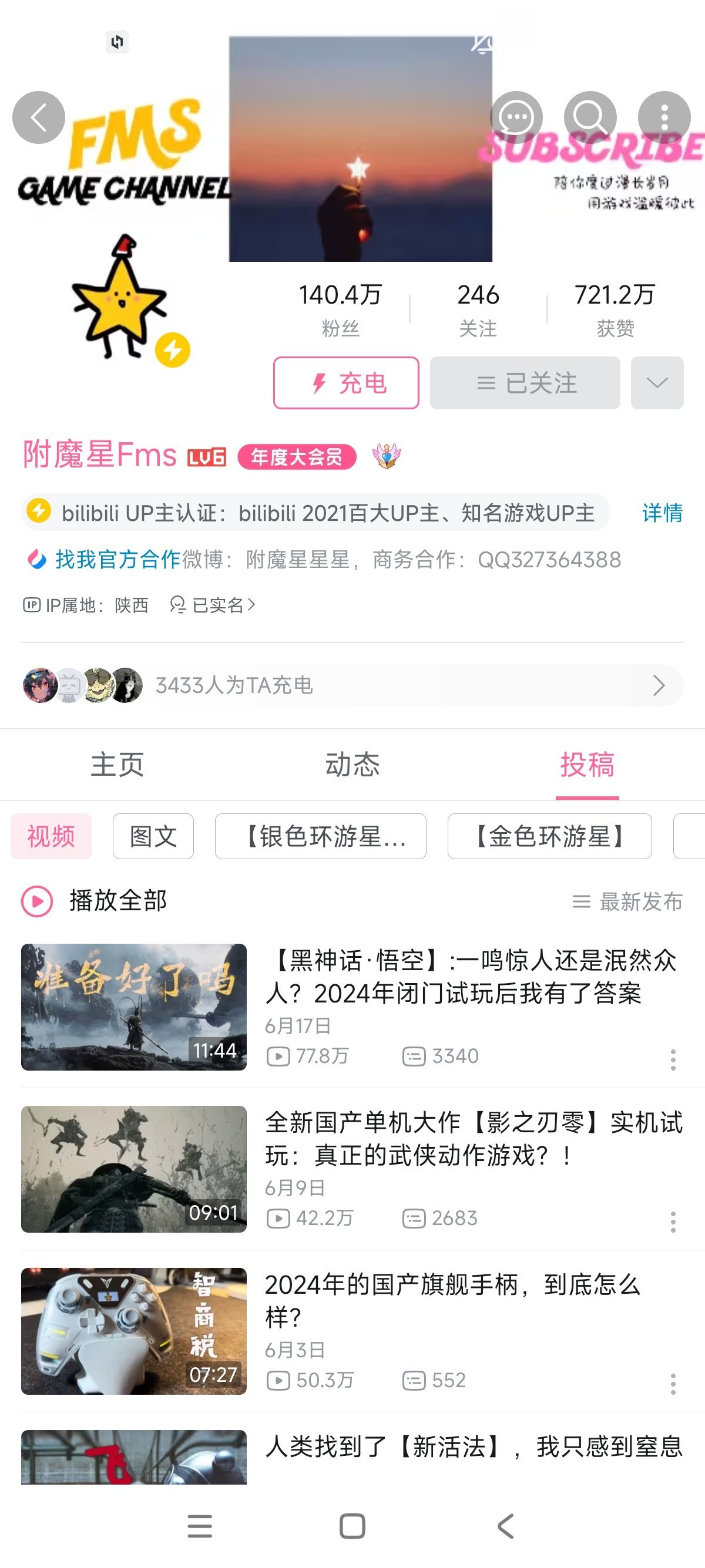Open the 找我官方合作 link
Image resolution: width=705 pixels, height=1568 pixels.
117,558
